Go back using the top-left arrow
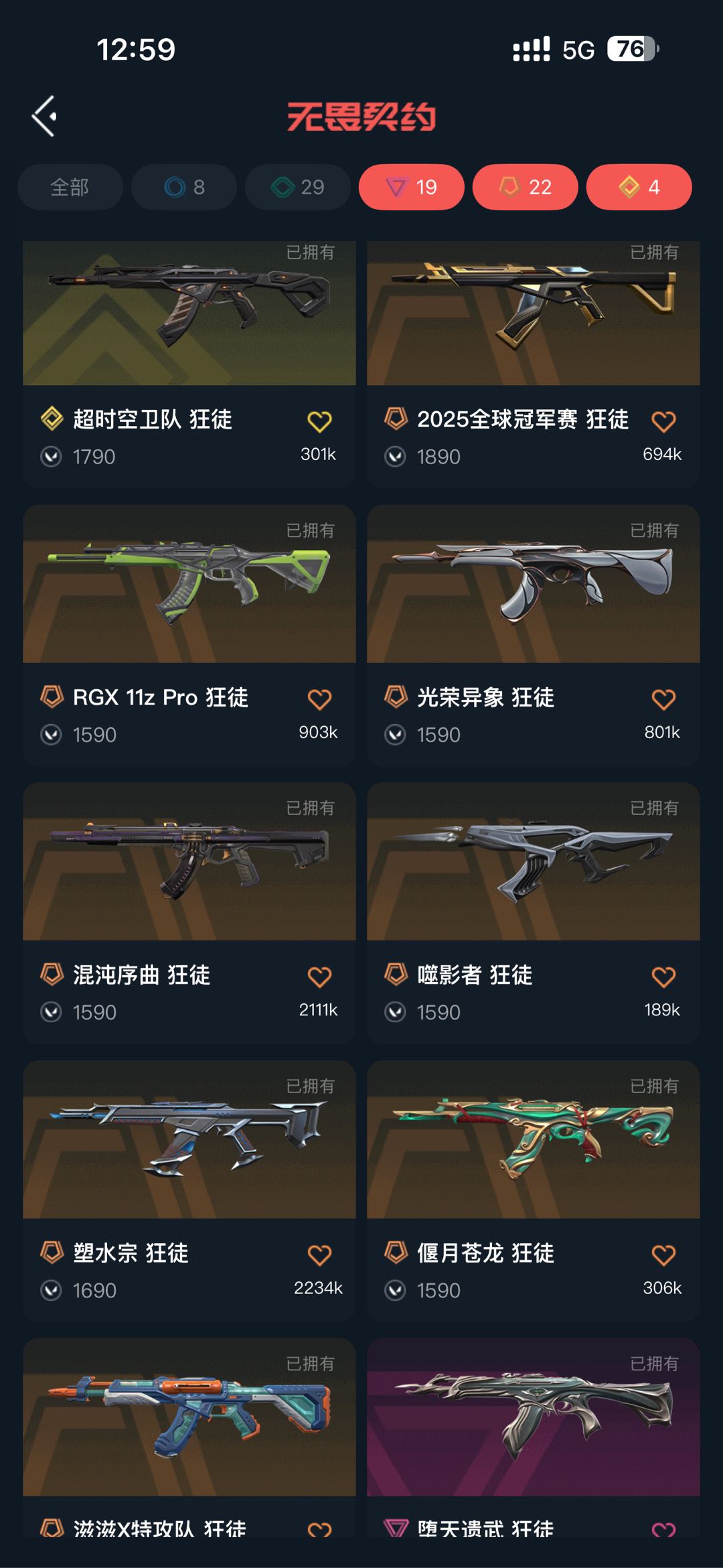This screenshot has height=1568, width=723. tap(44, 117)
